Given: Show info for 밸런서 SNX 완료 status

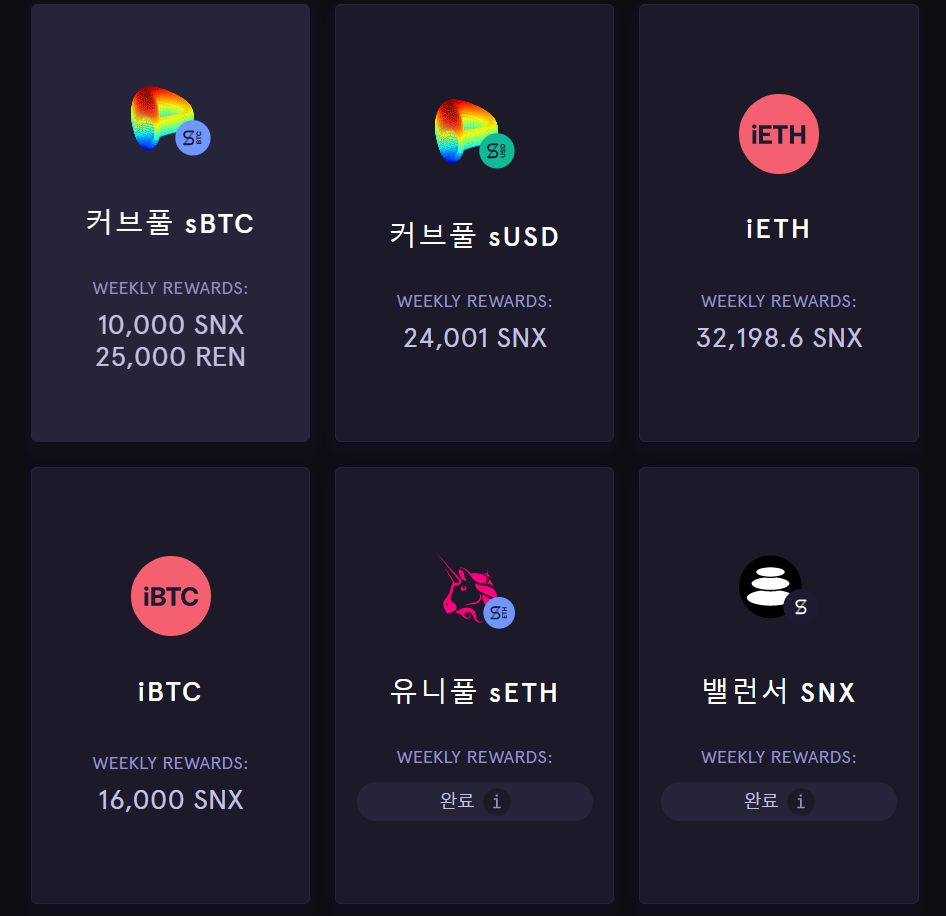Looking at the screenshot, I should pos(801,802).
